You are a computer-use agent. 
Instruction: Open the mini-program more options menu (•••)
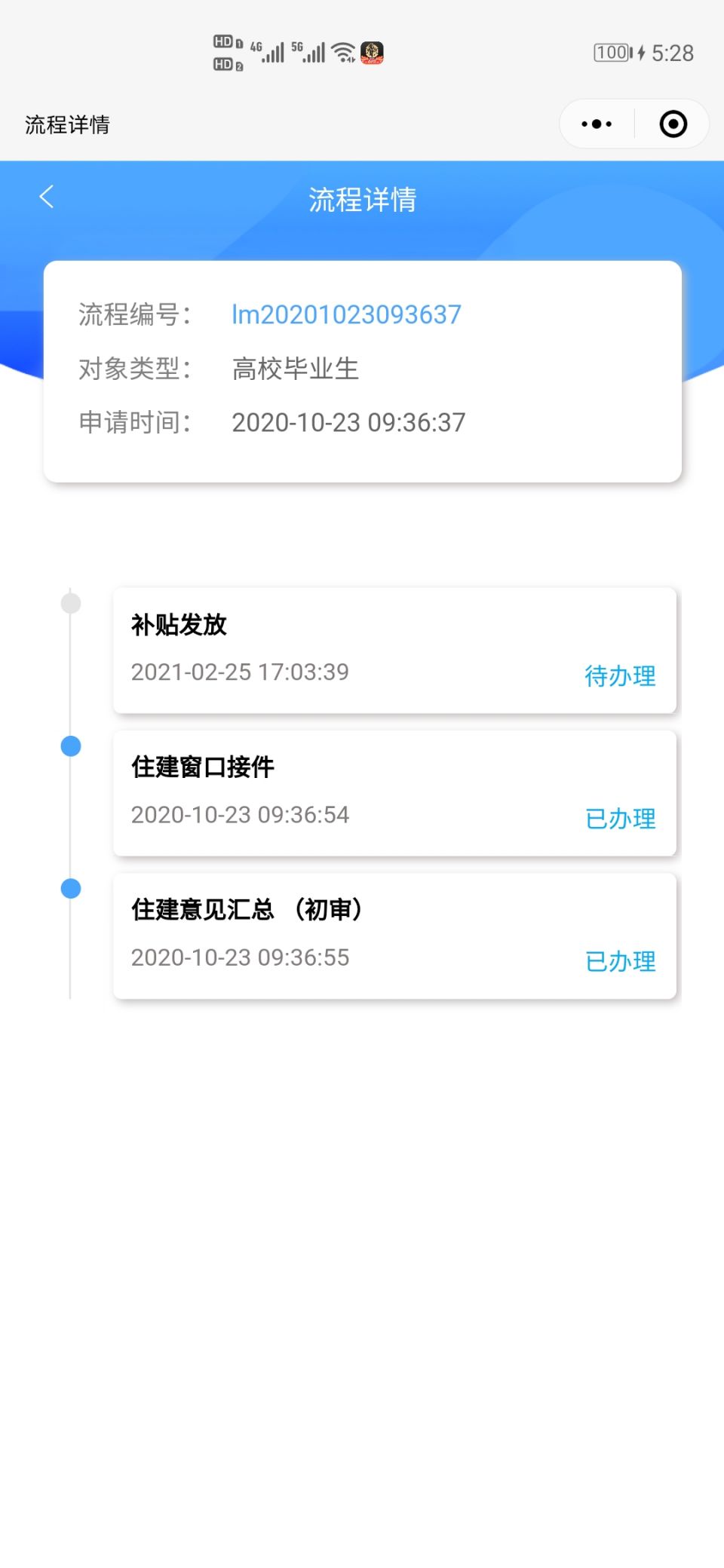(x=595, y=123)
